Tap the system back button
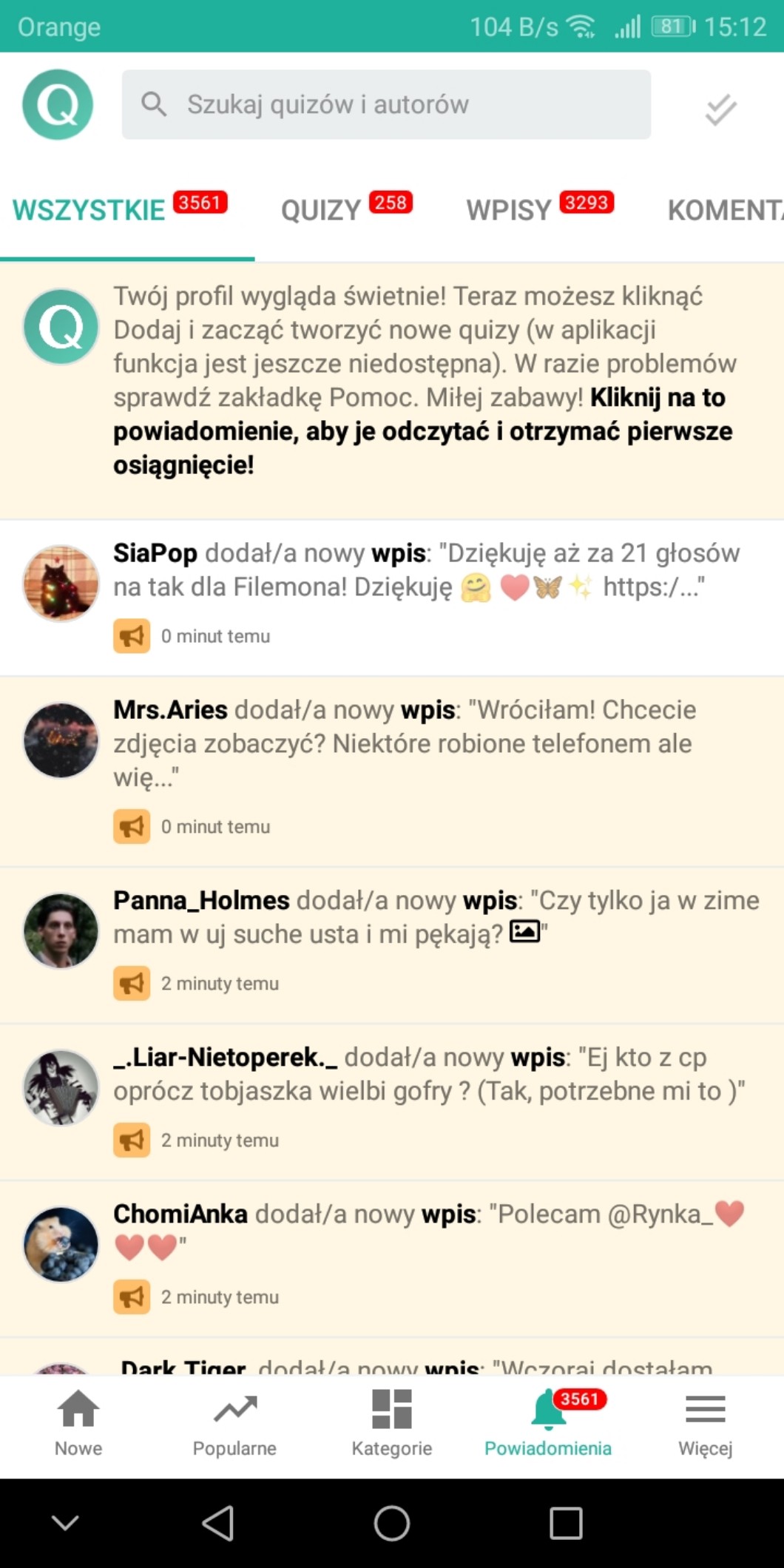784x1568 pixels. coord(217,1524)
